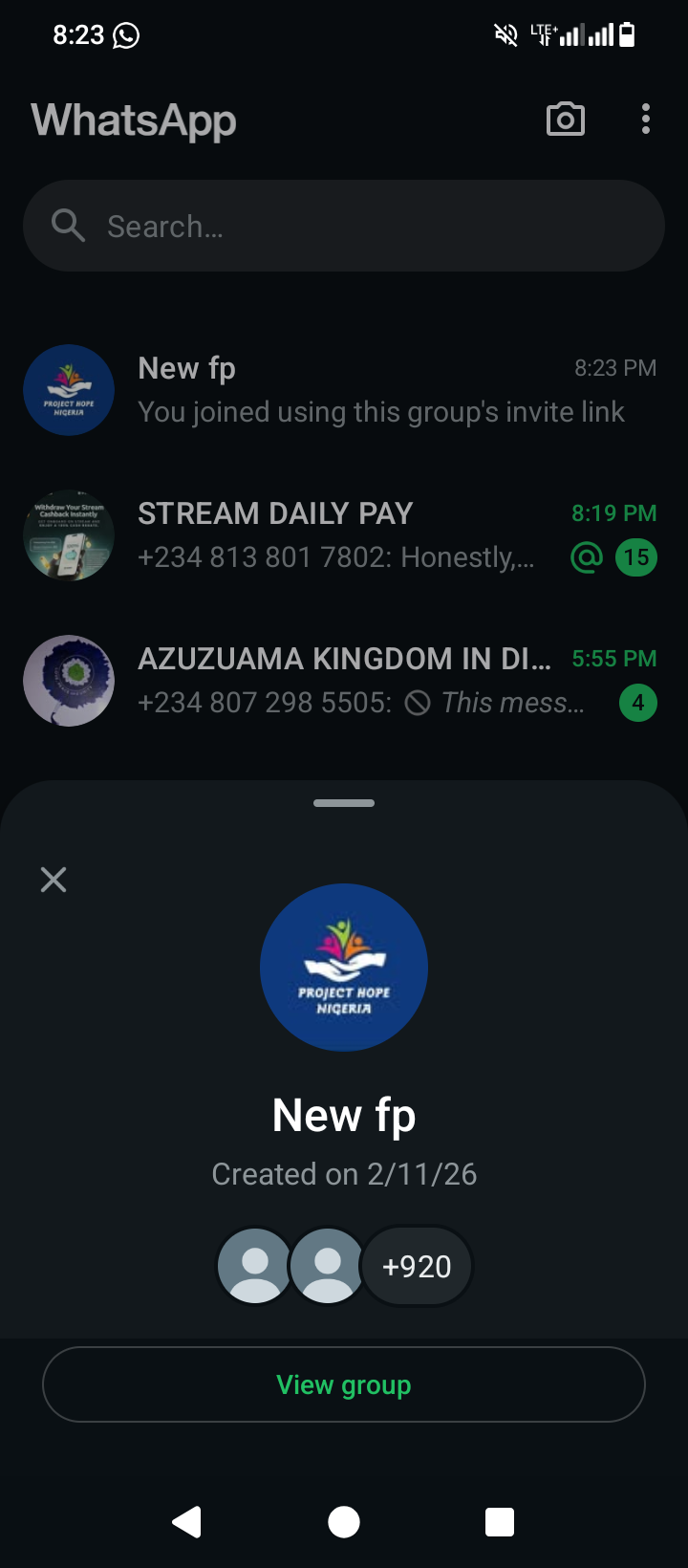688x1568 pixels.
Task: Open the New fp group chat
Action: [x=380, y=390]
